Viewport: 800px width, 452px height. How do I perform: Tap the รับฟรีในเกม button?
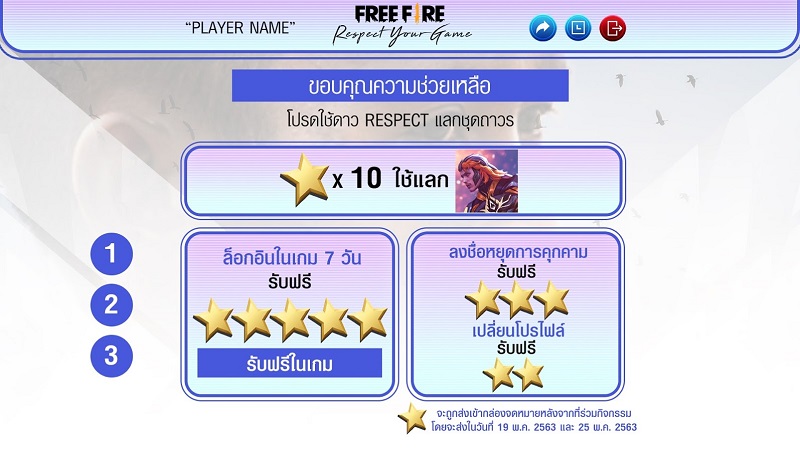pyautogui.click(x=289, y=364)
